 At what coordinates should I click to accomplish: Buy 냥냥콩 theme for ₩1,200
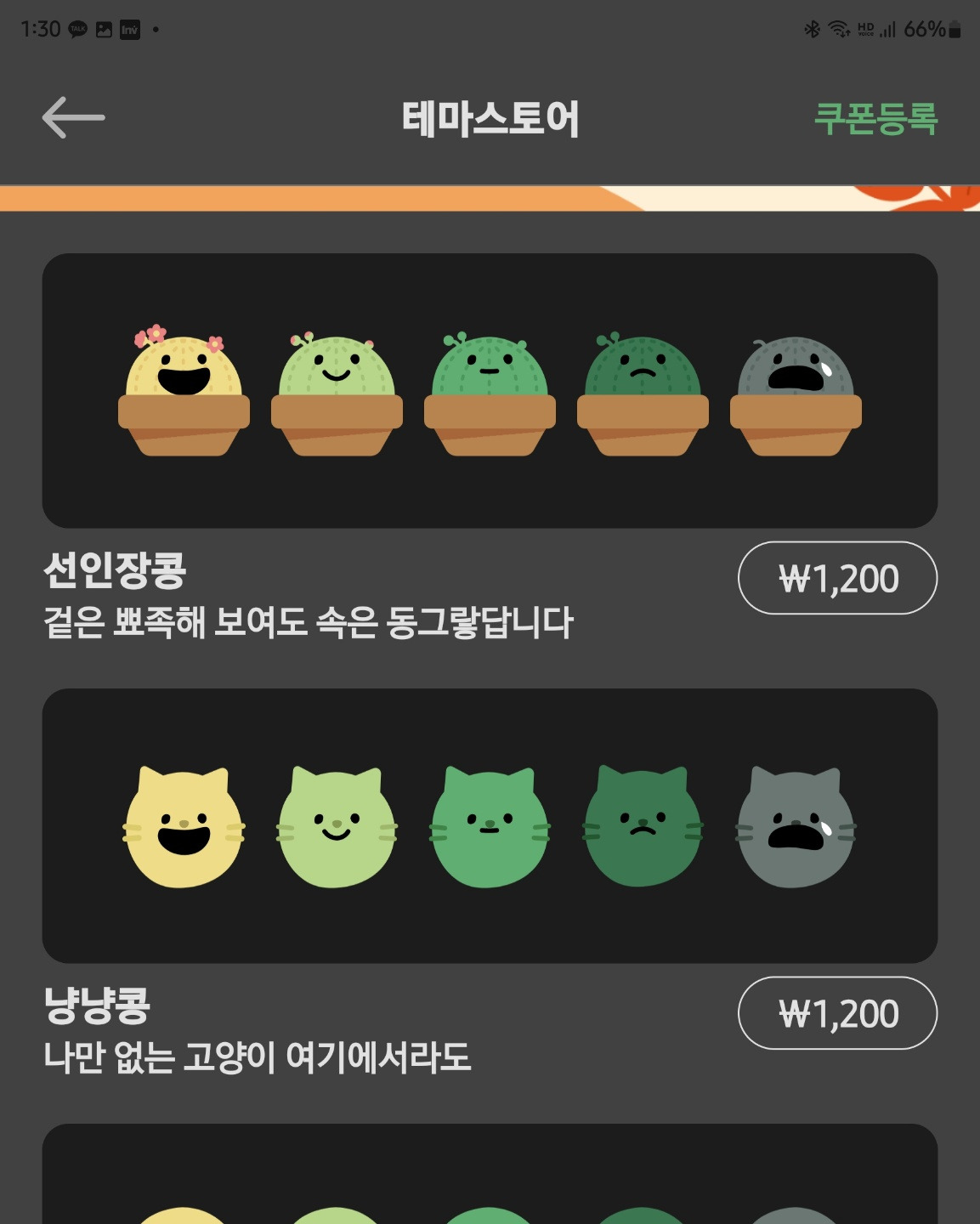pyautogui.click(x=837, y=1013)
